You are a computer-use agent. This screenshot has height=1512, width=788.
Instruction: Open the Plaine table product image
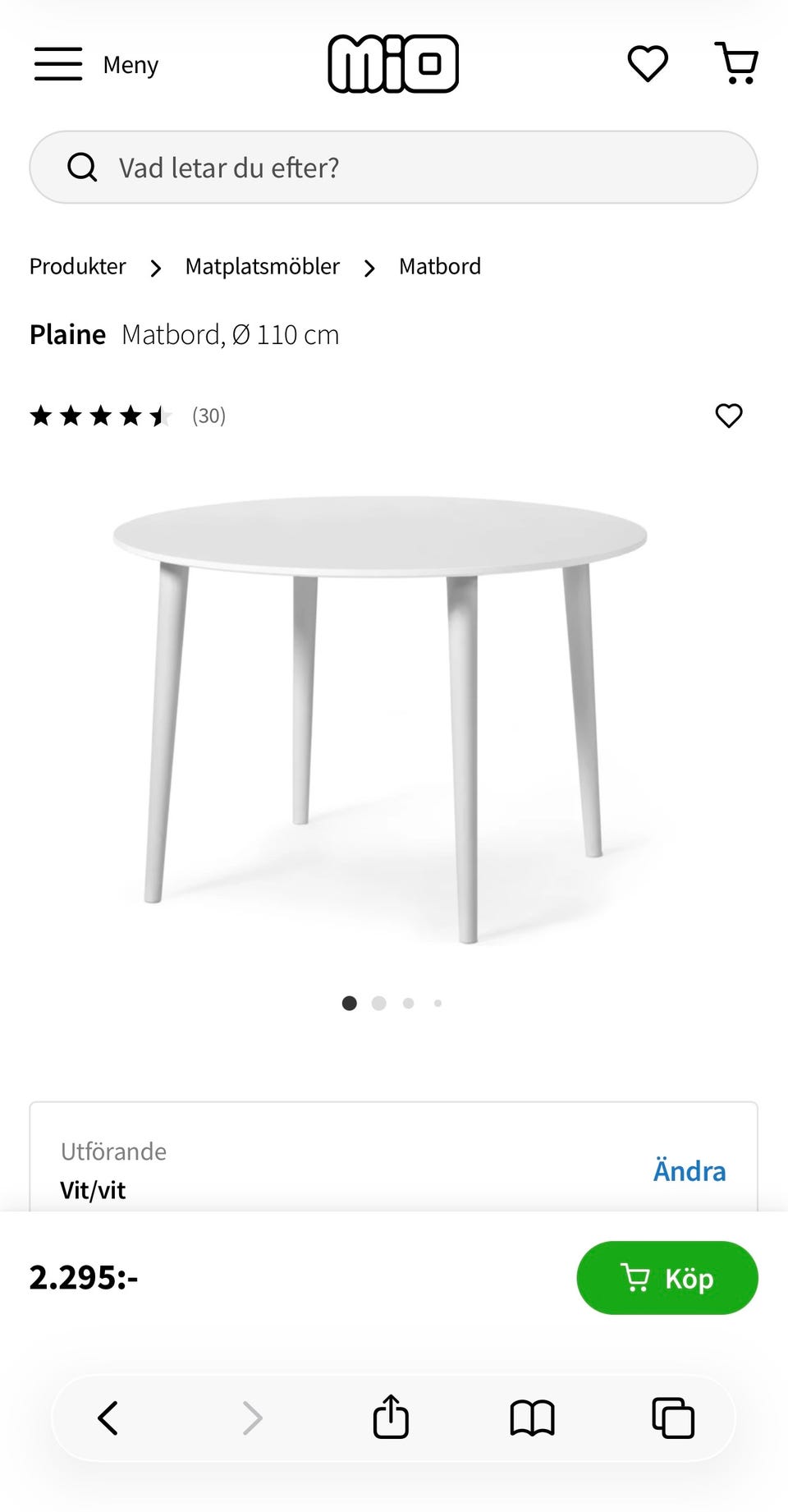[380, 715]
